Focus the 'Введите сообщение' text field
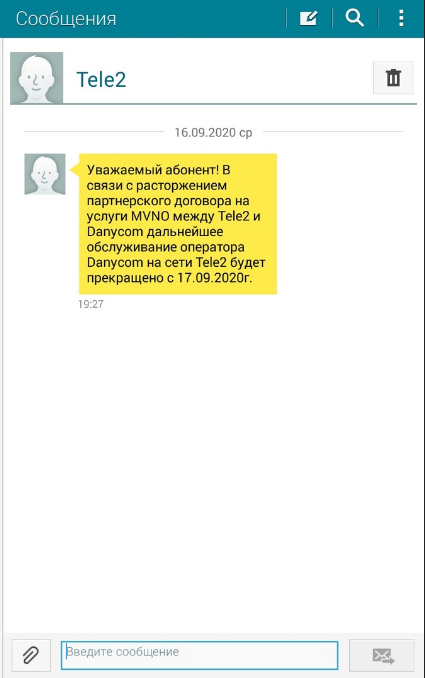Image resolution: width=425 pixels, height=678 pixels. coord(199,655)
